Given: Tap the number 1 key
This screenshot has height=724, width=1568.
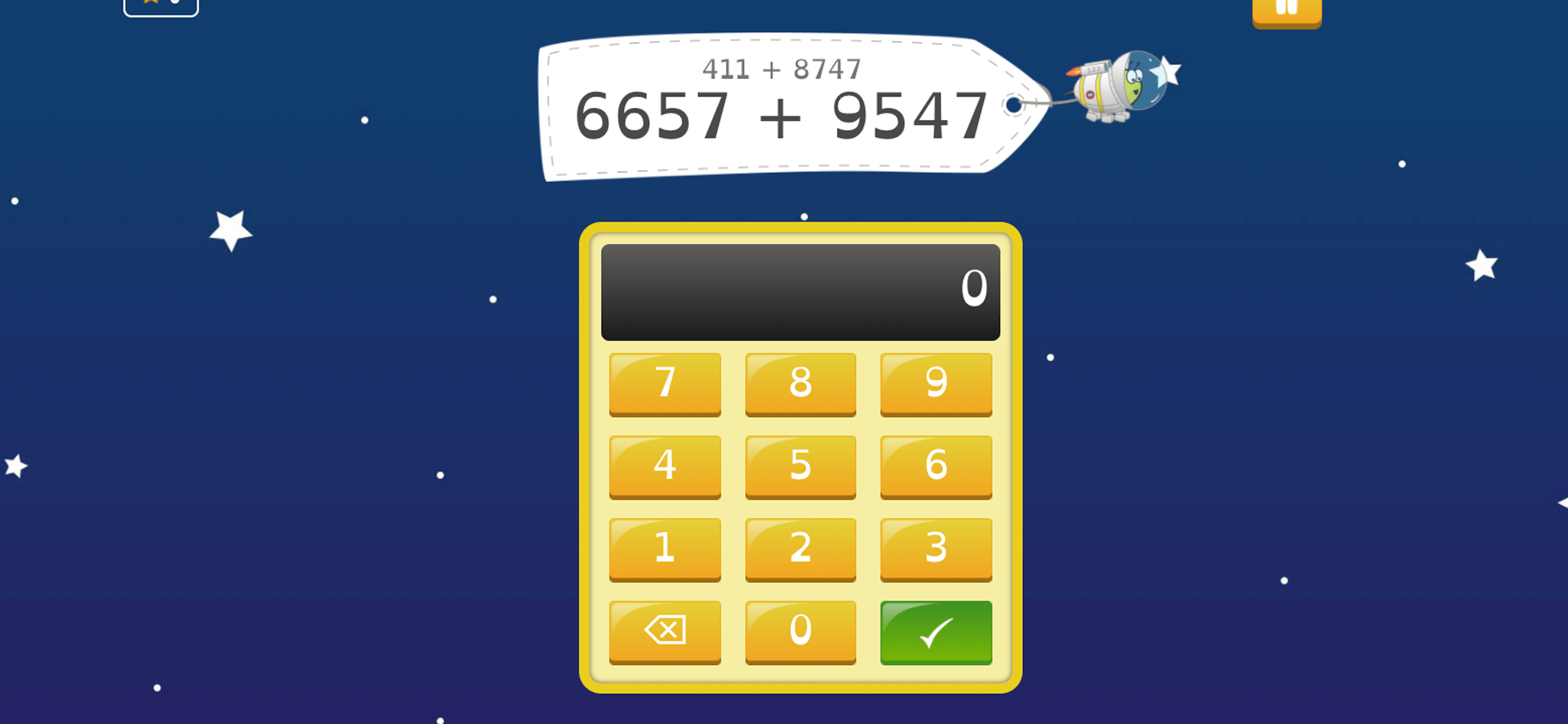Looking at the screenshot, I should (665, 549).
